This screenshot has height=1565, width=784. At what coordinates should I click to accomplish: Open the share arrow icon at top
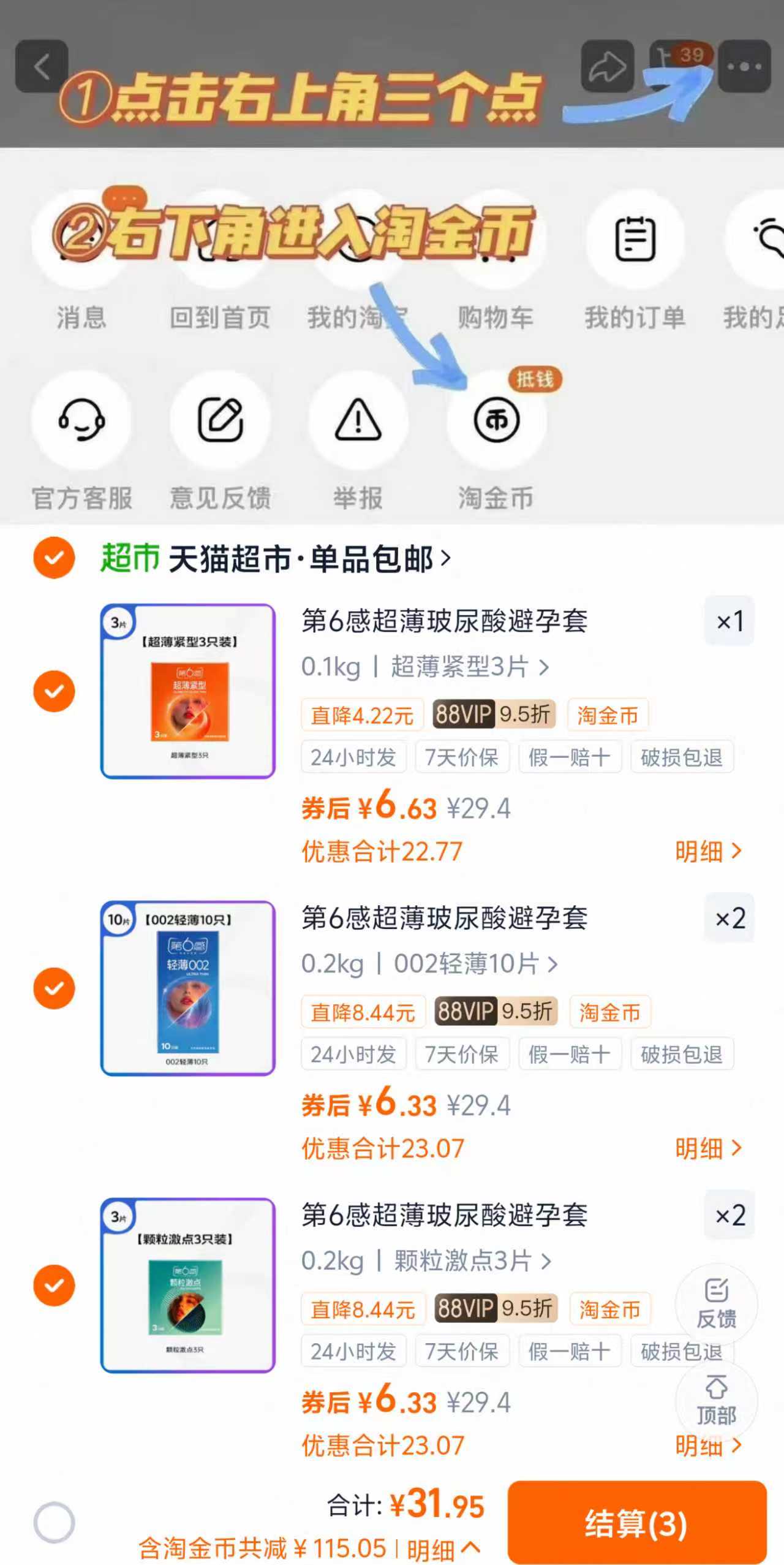pyautogui.click(x=605, y=66)
